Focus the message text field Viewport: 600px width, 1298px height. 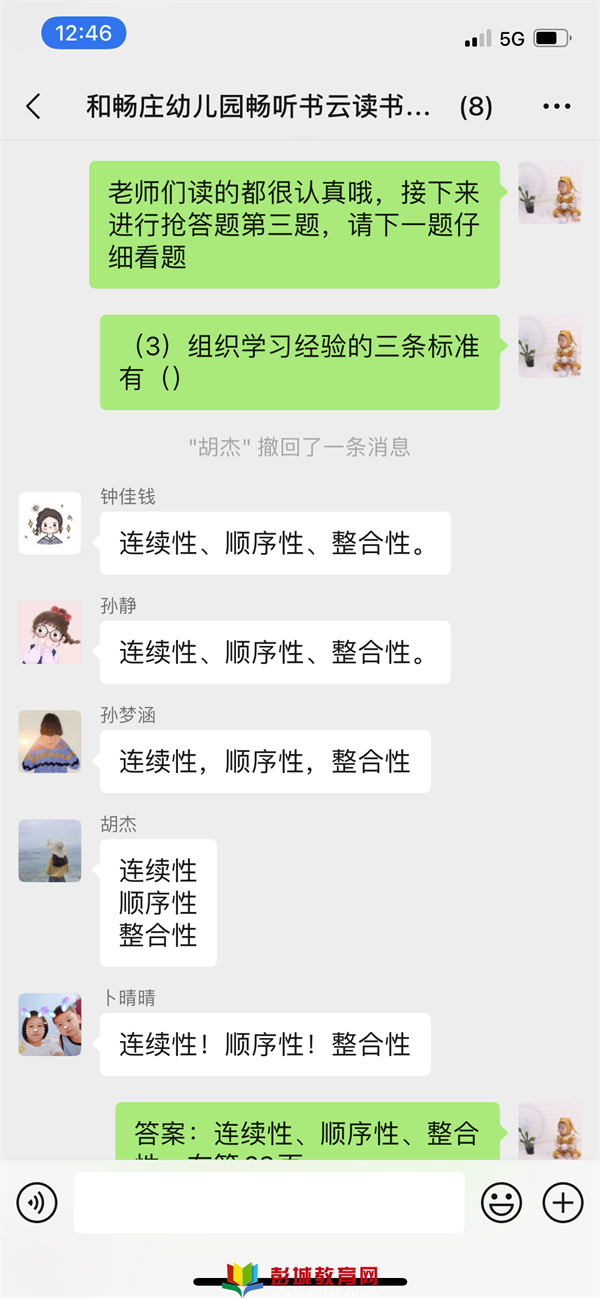(x=268, y=1202)
